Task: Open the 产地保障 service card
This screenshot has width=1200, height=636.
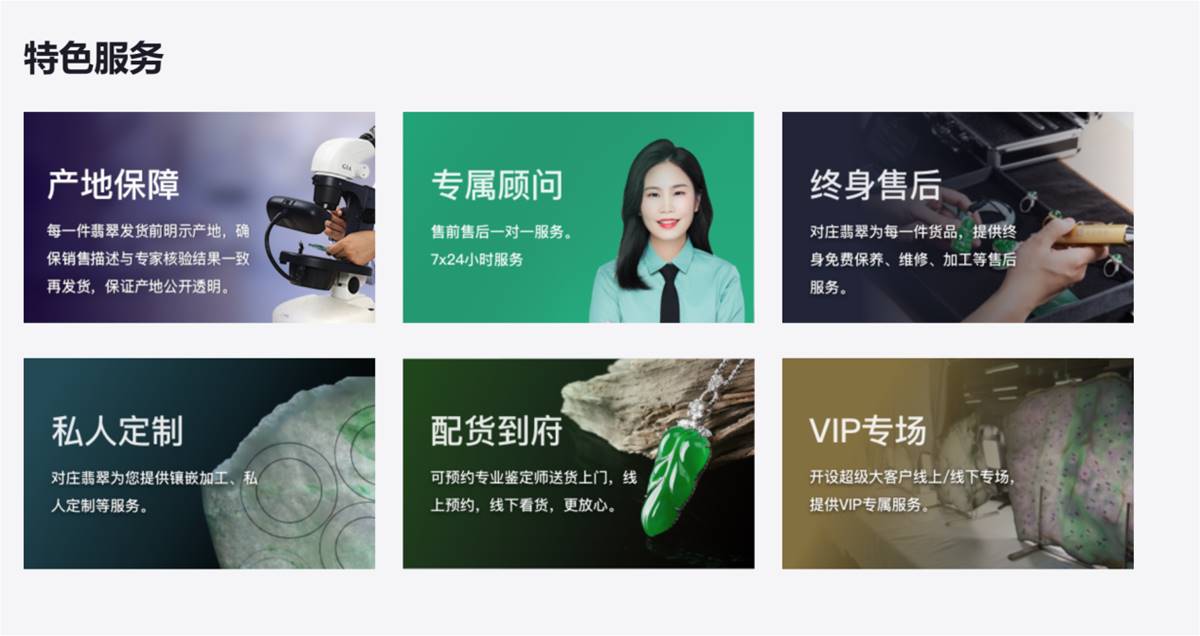Action: pos(199,217)
